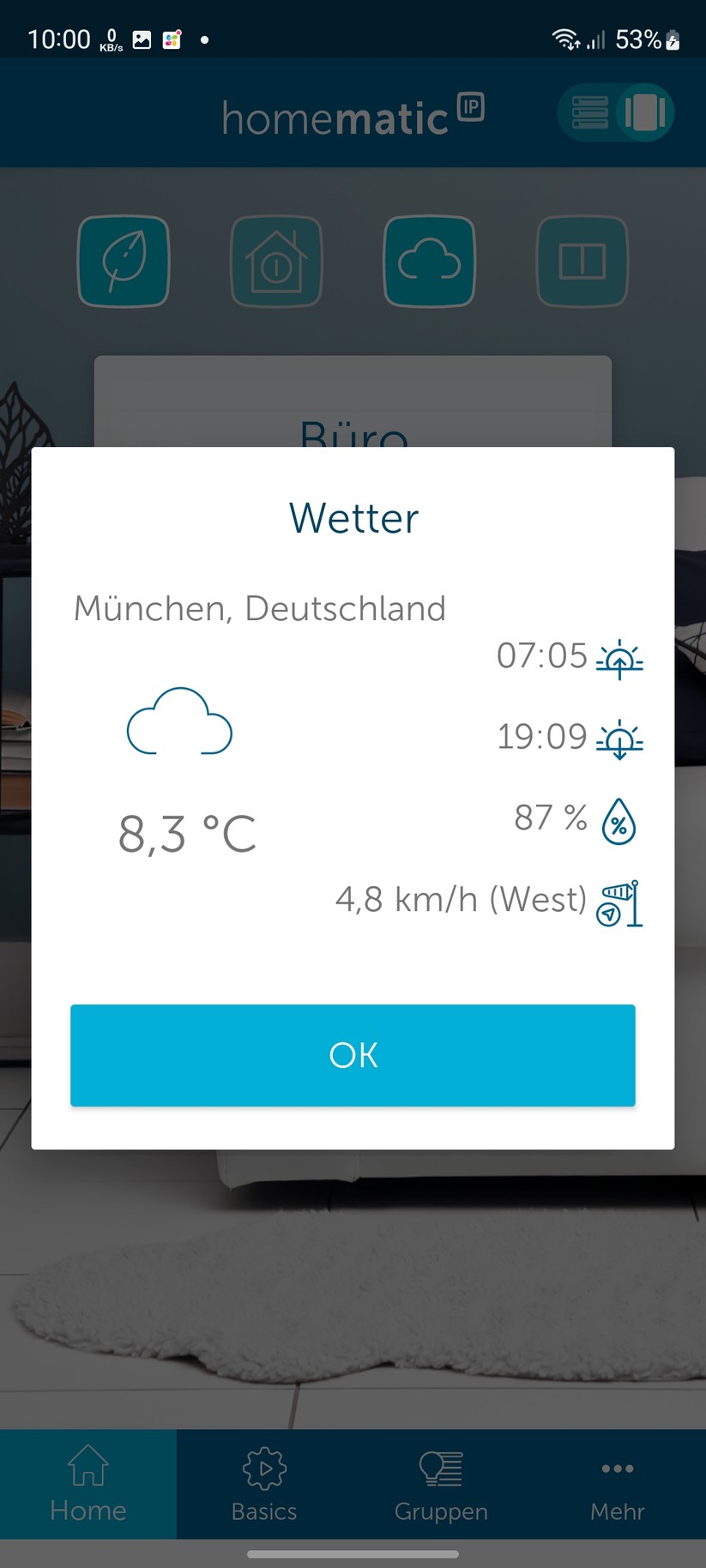Select the shutter control icon
This screenshot has width=706, height=1568.
(x=582, y=262)
